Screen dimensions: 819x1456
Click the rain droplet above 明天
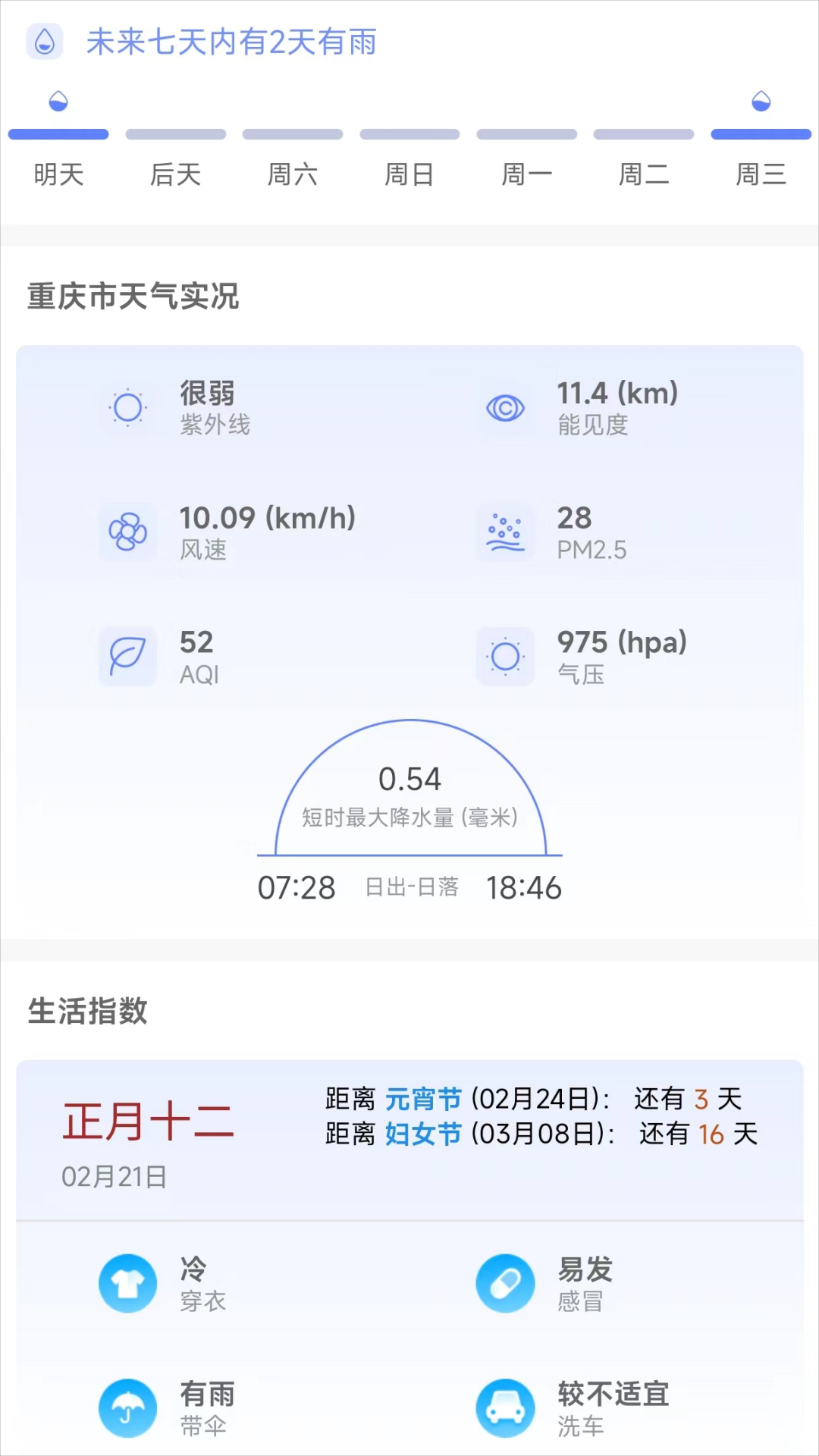click(58, 100)
